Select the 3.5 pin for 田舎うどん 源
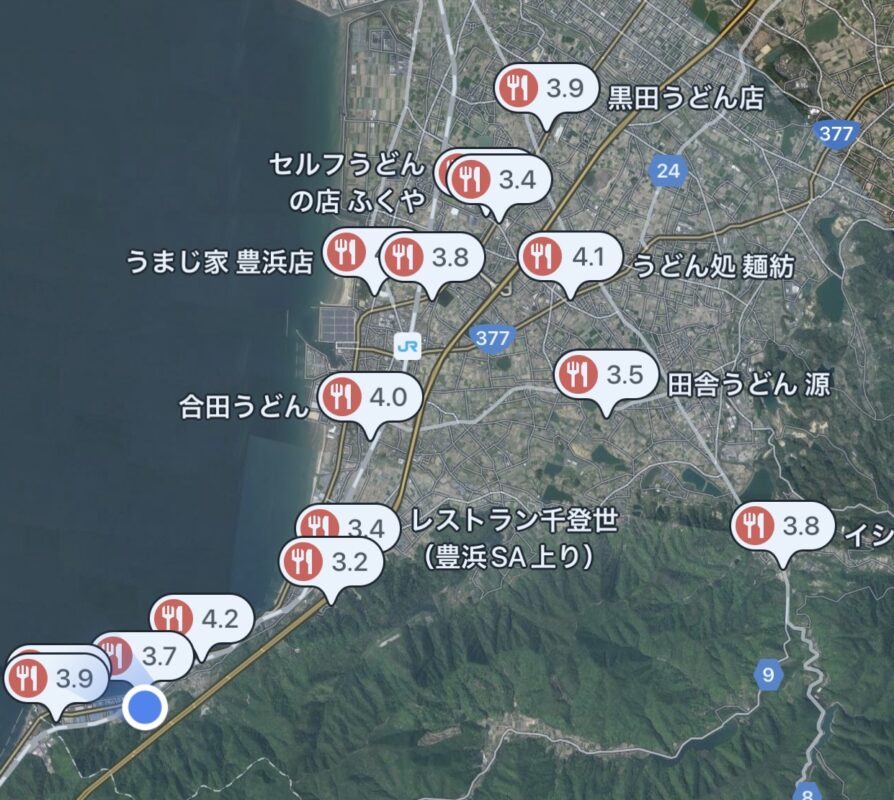 tap(607, 376)
